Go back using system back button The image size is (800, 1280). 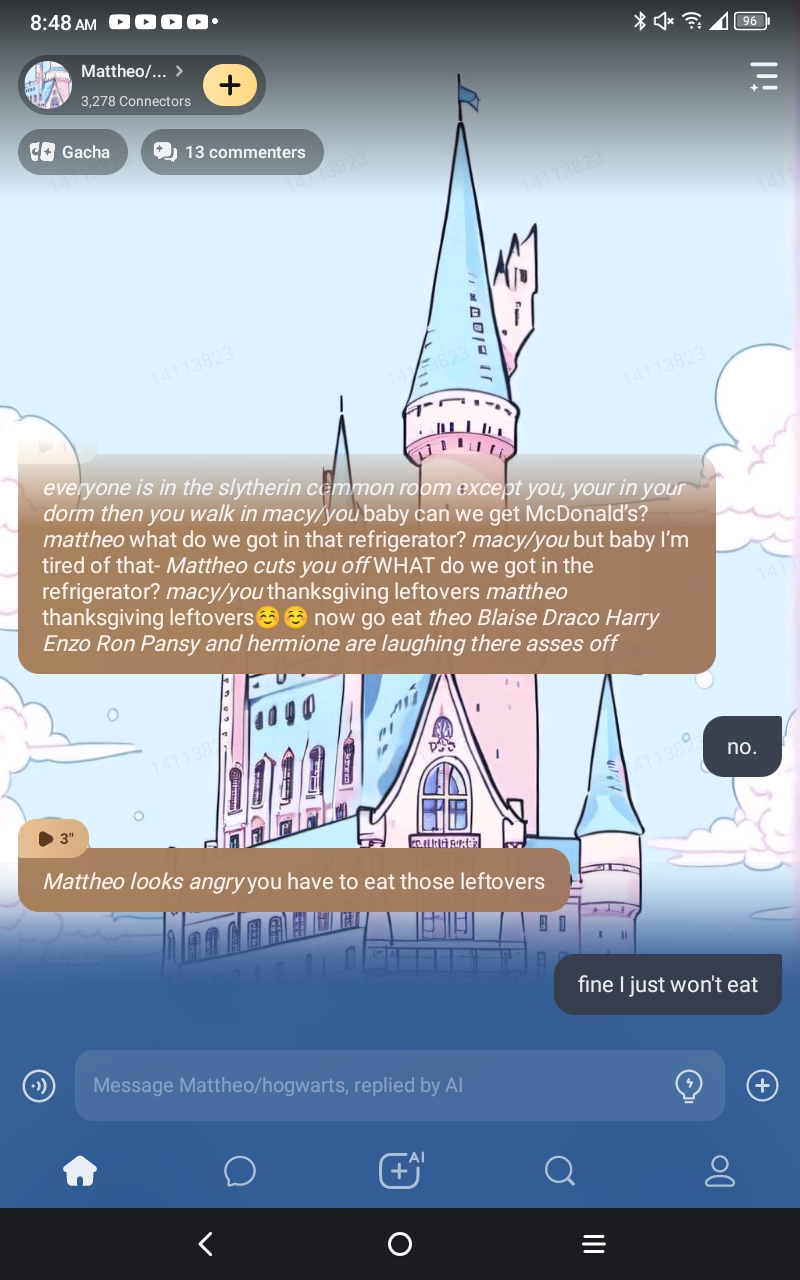[x=206, y=1244]
